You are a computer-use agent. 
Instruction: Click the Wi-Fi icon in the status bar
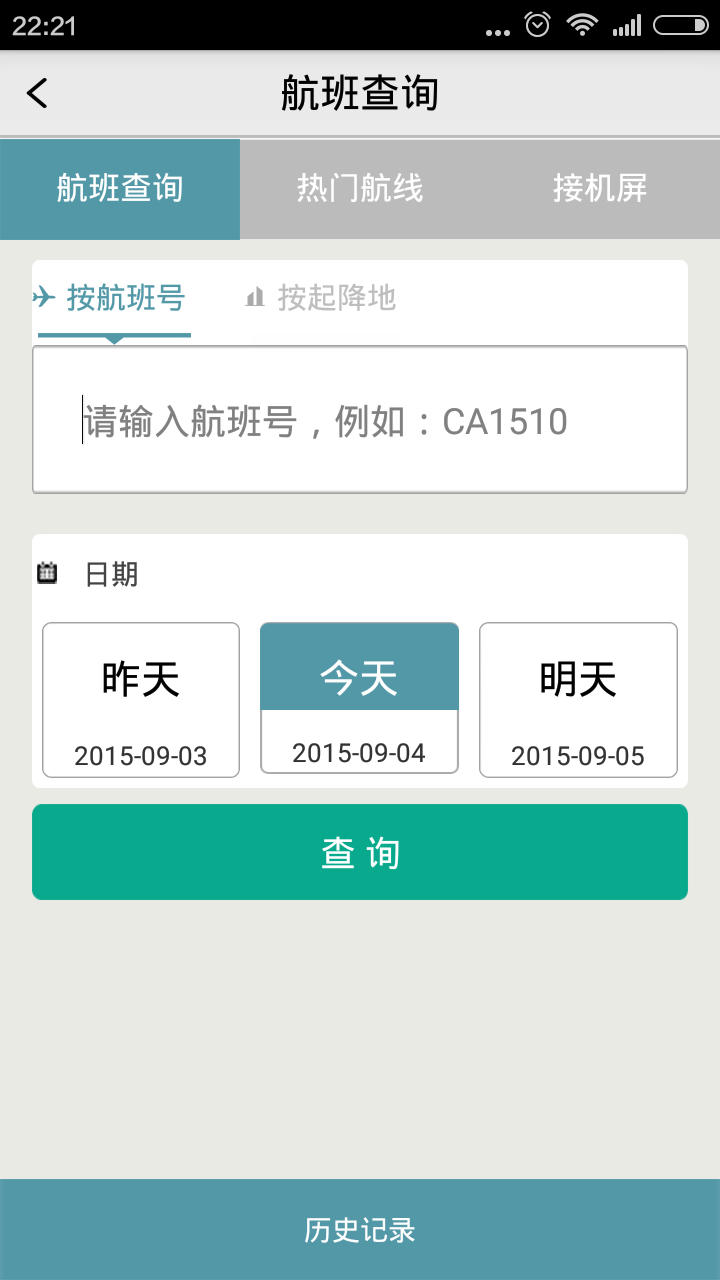click(582, 24)
